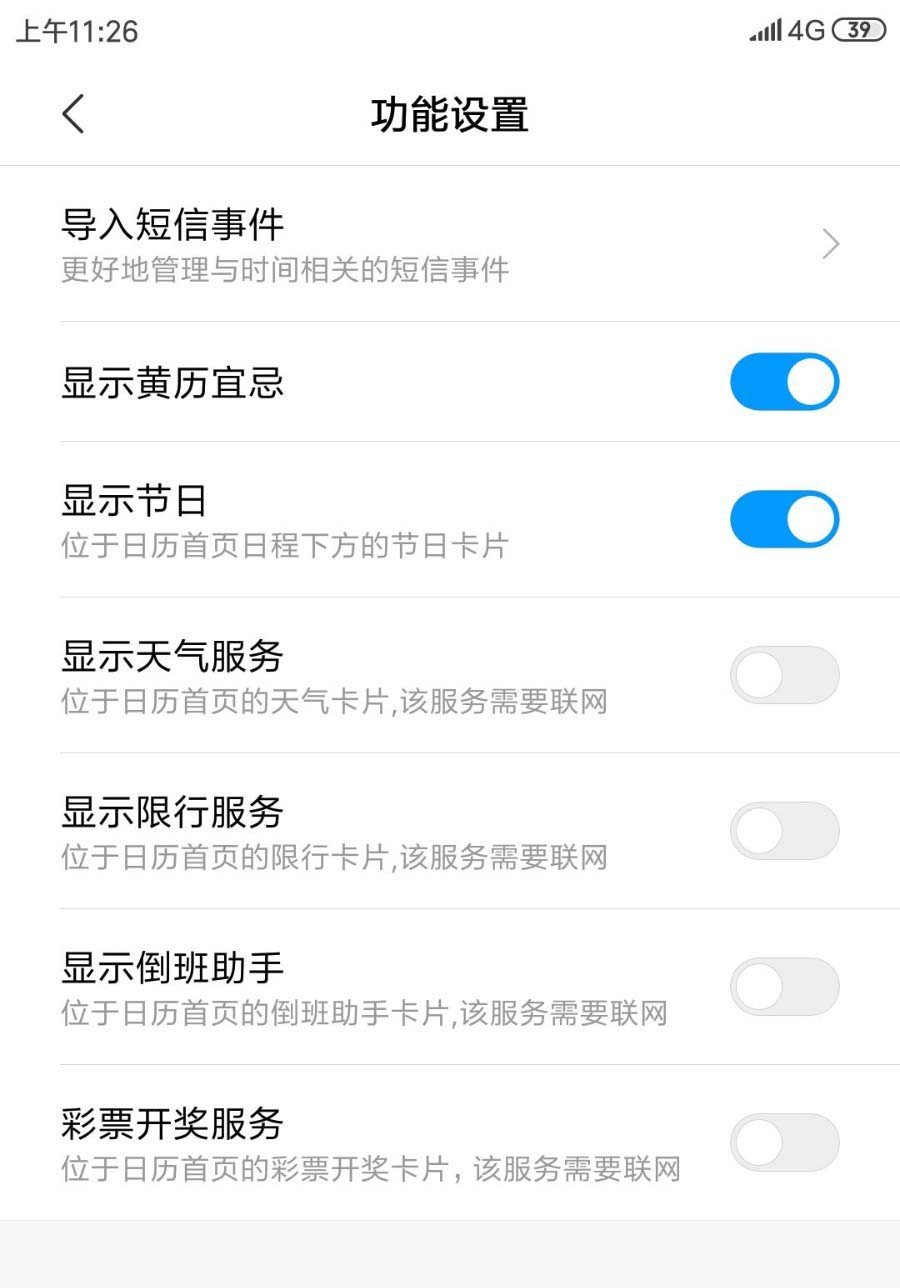The height and width of the screenshot is (1288, 900).
Task: Open 导入短信事件 settings row
Action: click(x=450, y=244)
